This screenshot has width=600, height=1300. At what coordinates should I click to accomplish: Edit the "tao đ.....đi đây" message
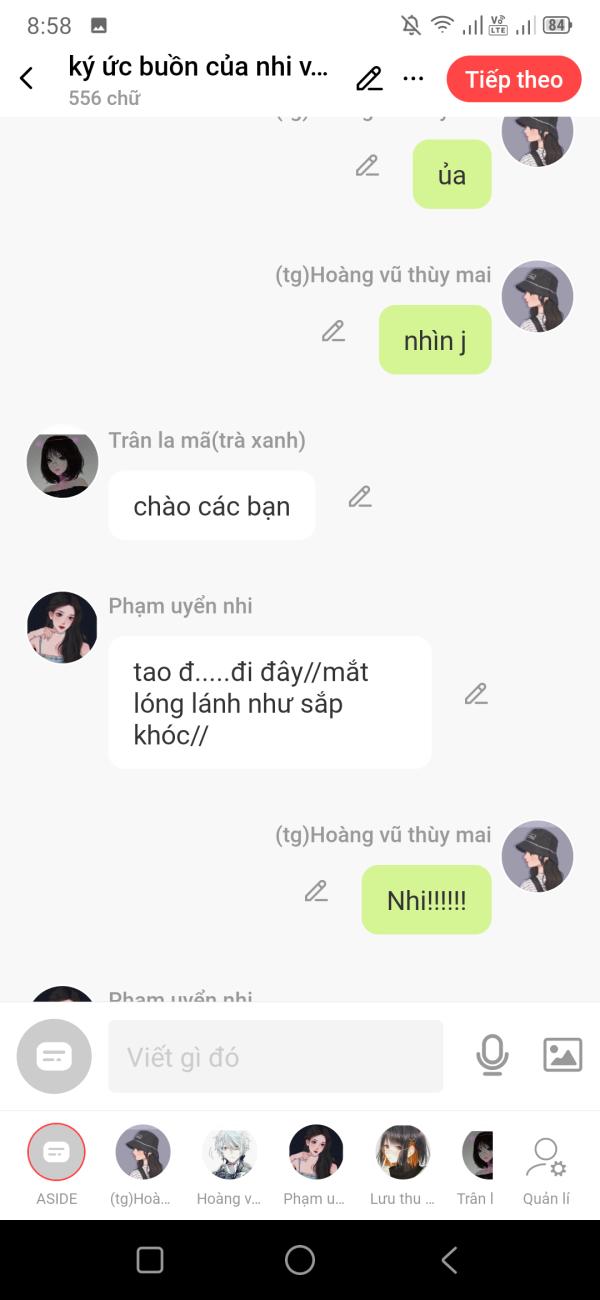click(476, 693)
